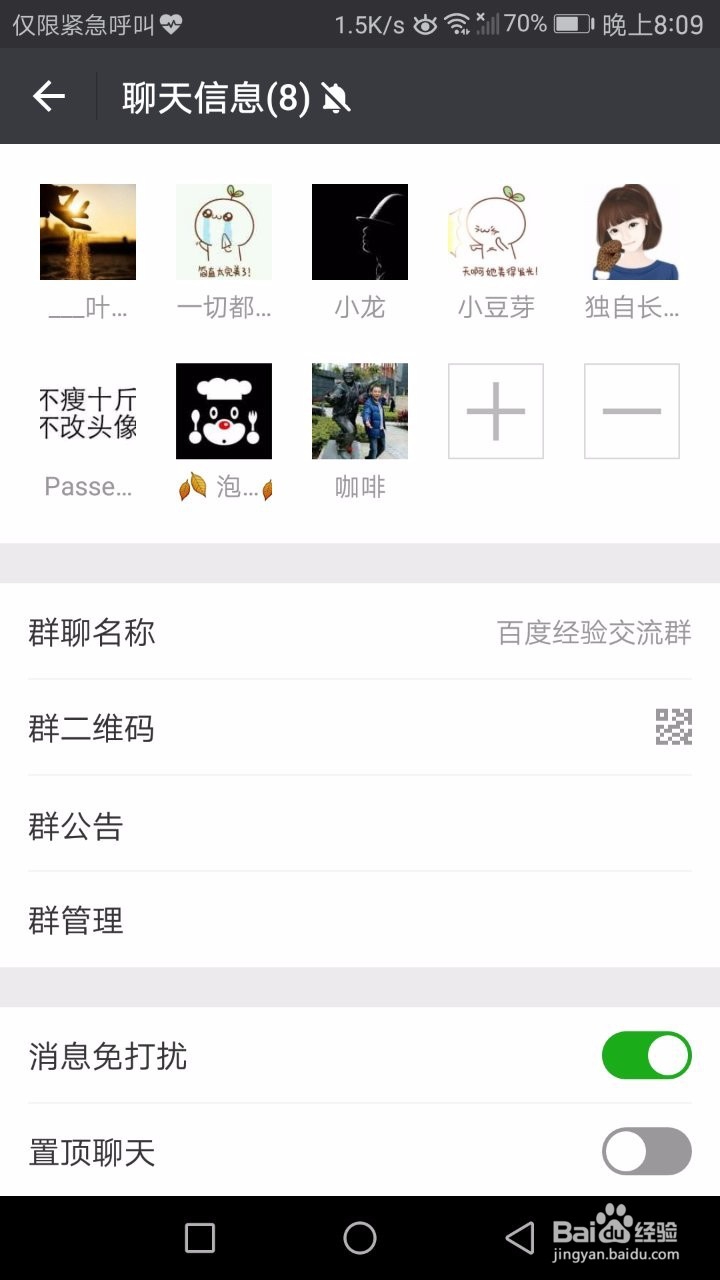Image resolution: width=720 pixels, height=1280 pixels.
Task: Open group member 小龙's profile
Action: point(360,232)
